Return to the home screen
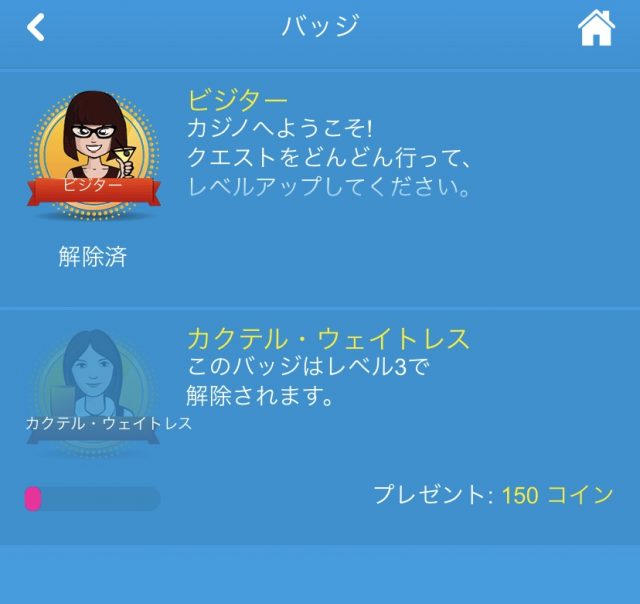The width and height of the screenshot is (640, 604). point(596,28)
